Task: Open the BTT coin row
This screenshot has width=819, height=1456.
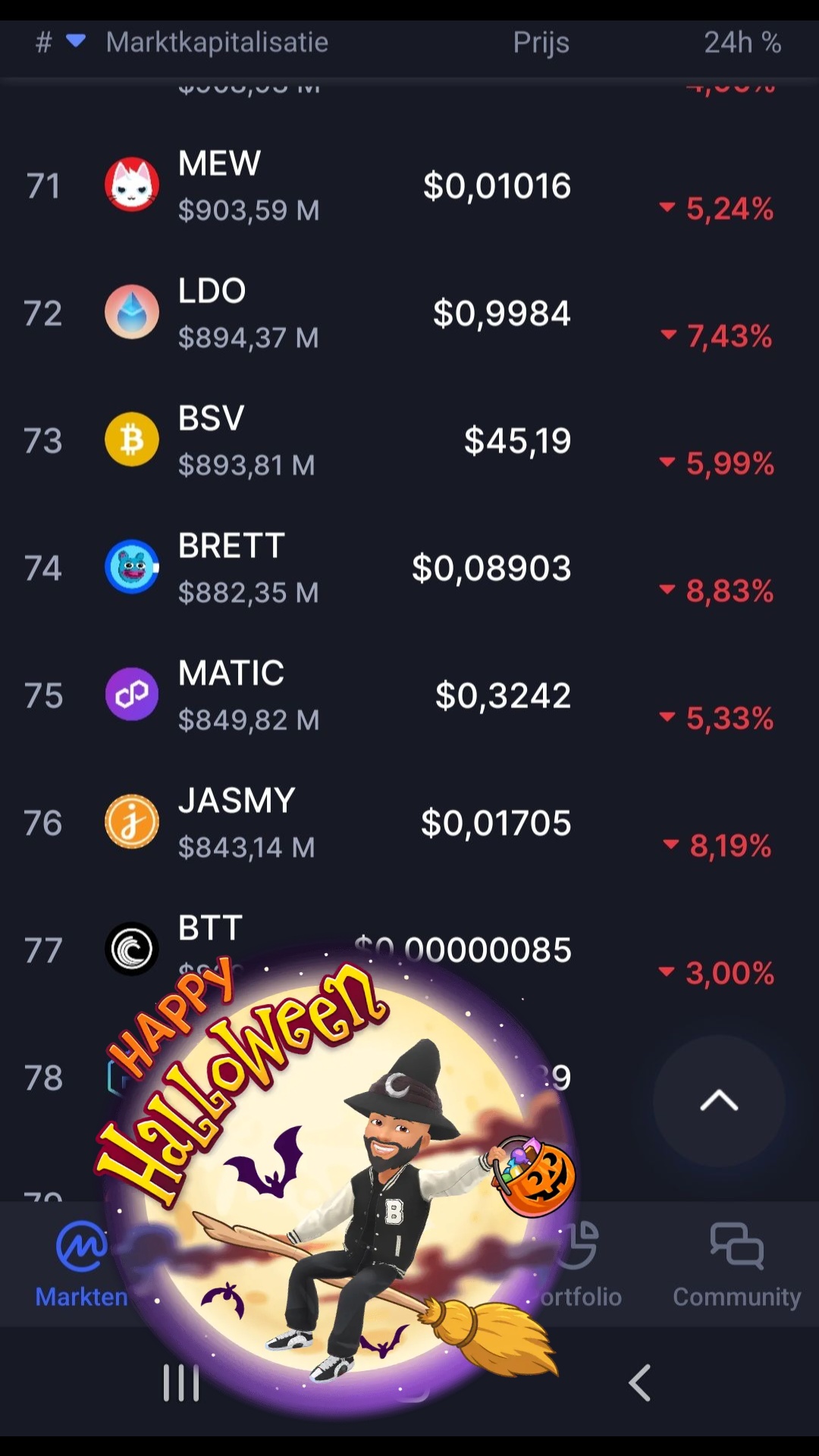Action: coord(409,950)
